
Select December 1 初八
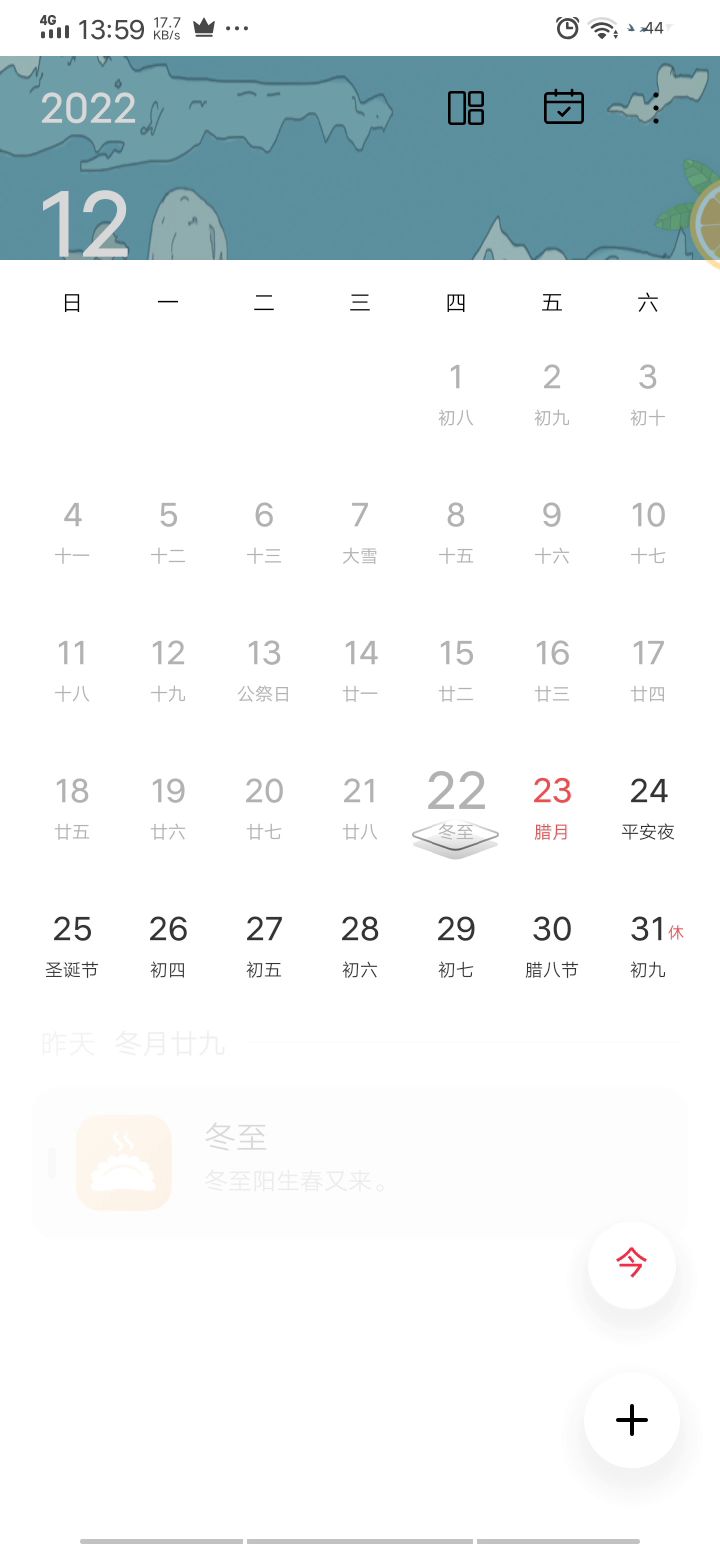coord(456,393)
